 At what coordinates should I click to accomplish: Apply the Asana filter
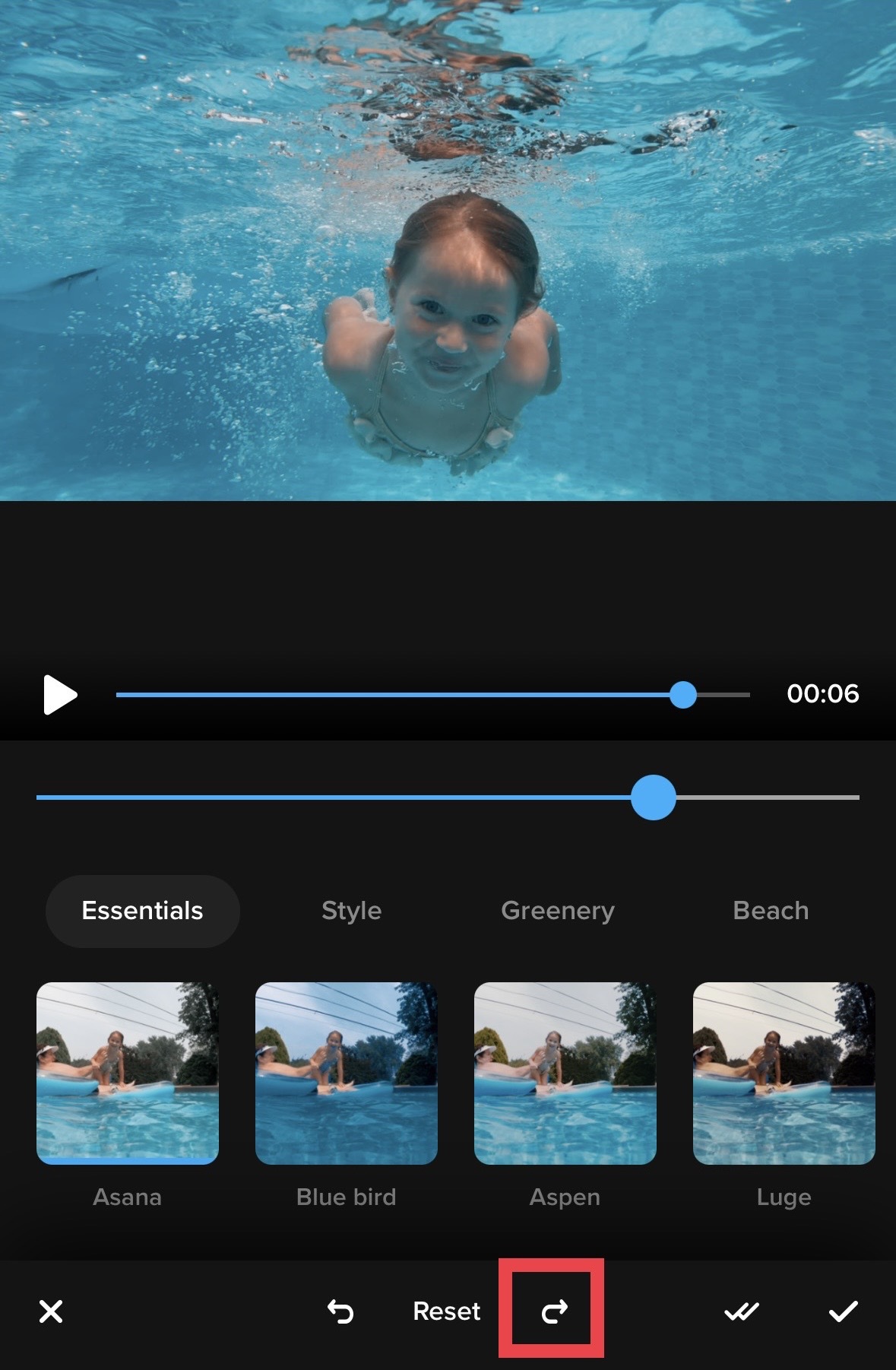point(128,1073)
